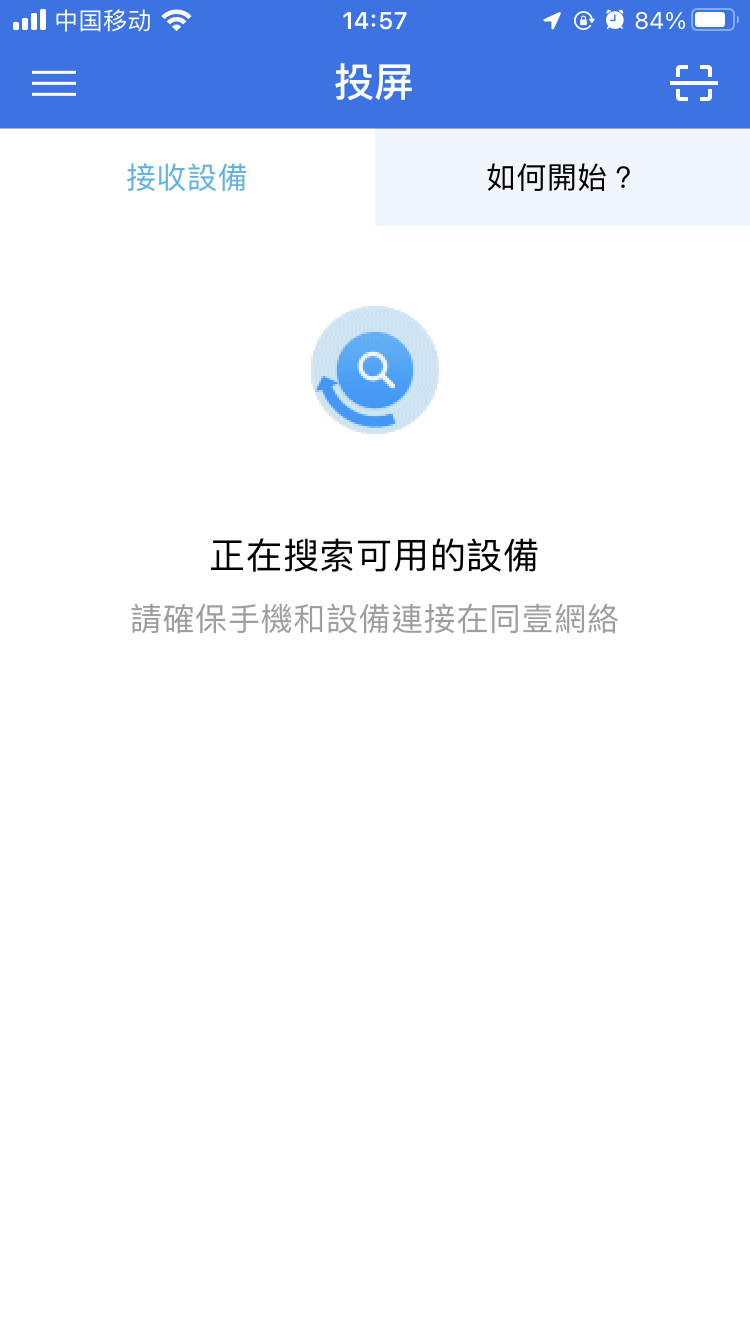
Task: Open the QR code scanner
Action: coord(693,84)
